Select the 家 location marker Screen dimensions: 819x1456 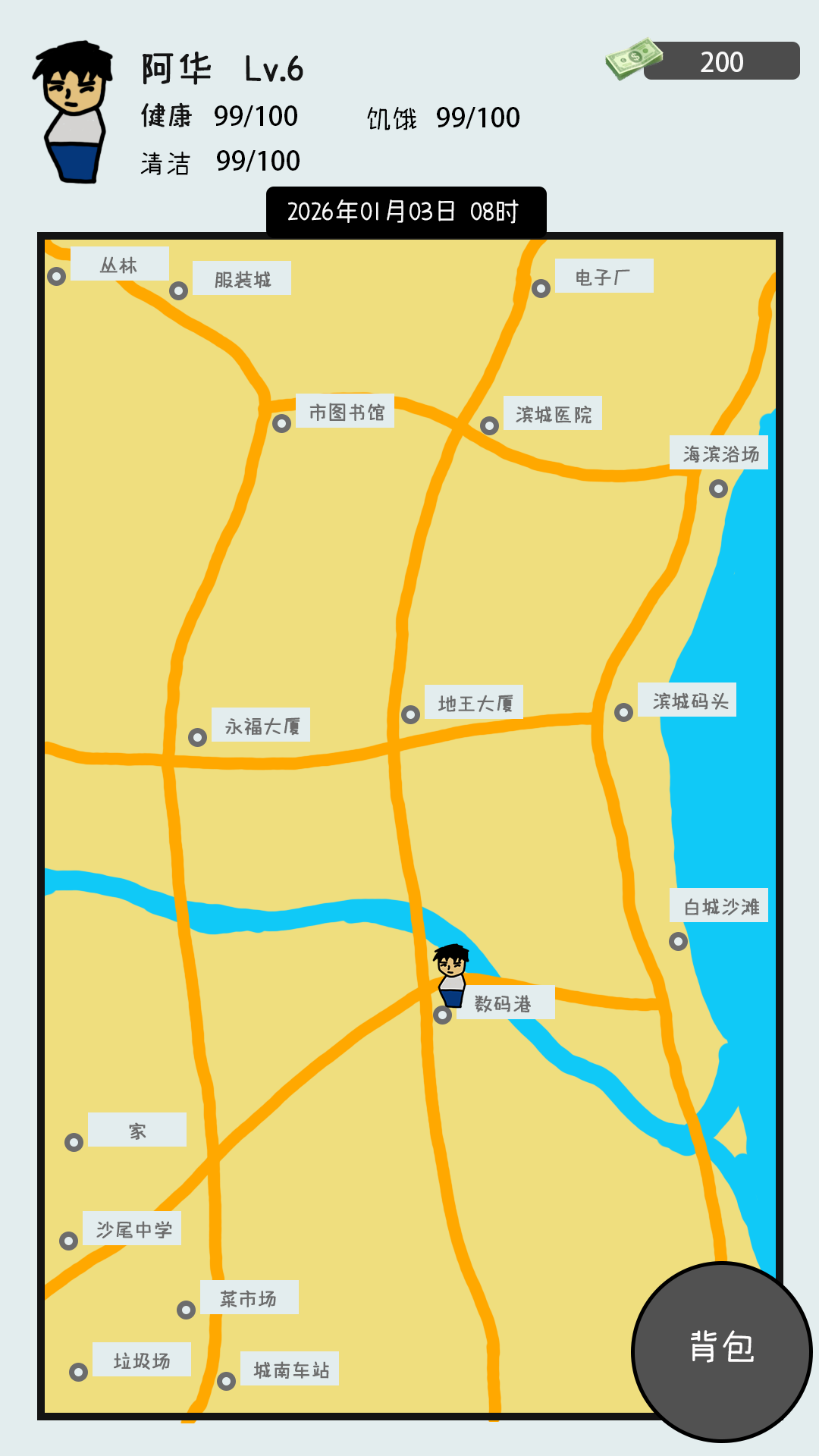(73, 1141)
